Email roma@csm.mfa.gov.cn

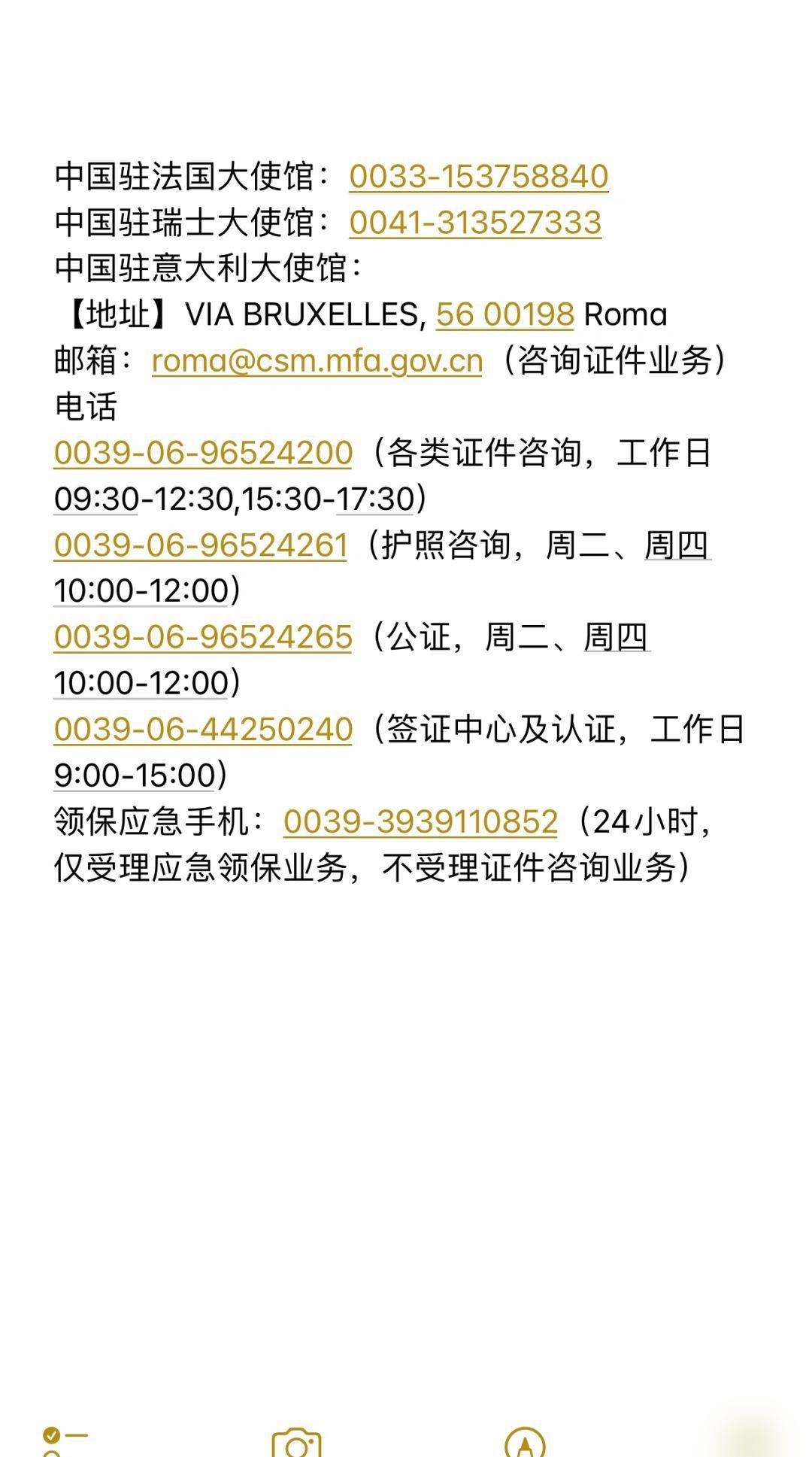[x=317, y=360]
